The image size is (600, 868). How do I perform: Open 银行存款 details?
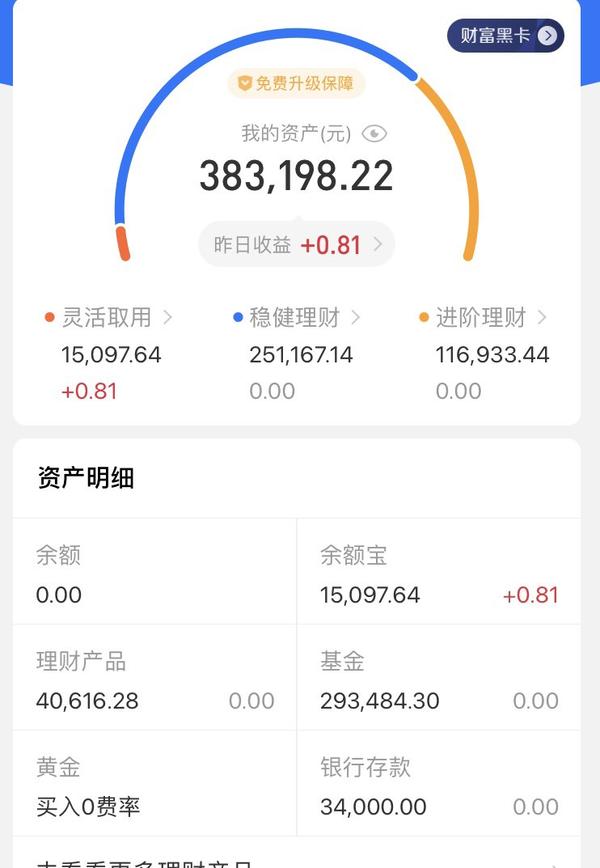(438, 787)
